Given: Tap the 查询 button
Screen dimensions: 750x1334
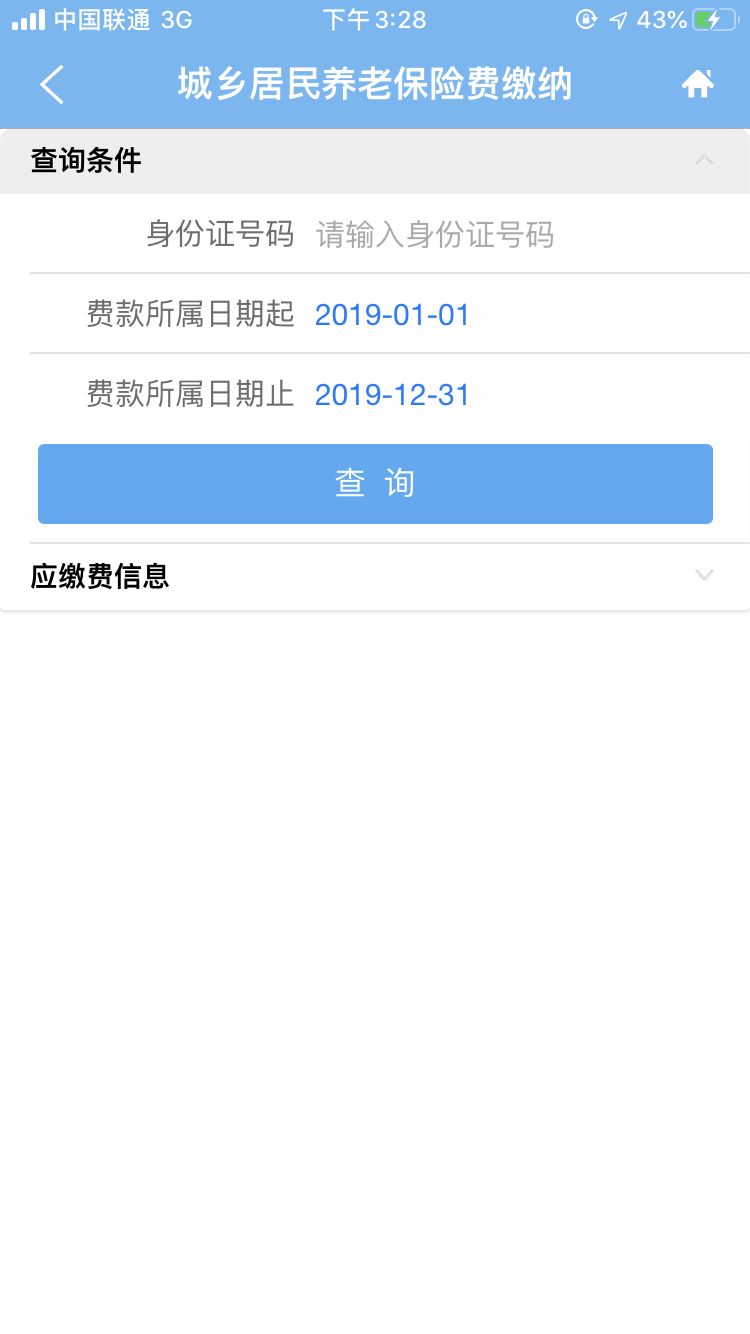Looking at the screenshot, I should [375, 484].
